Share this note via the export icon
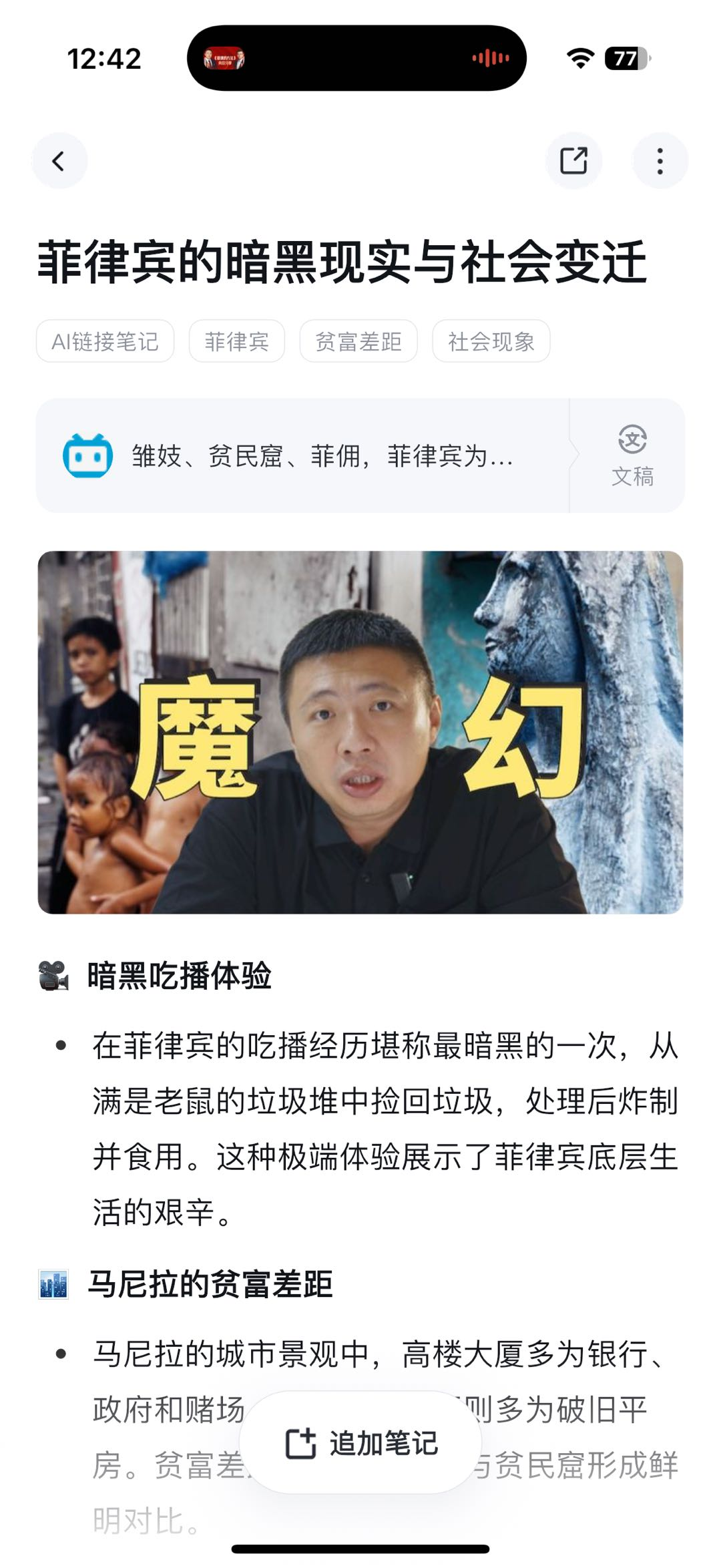This screenshot has height=1568, width=721. coord(573,161)
